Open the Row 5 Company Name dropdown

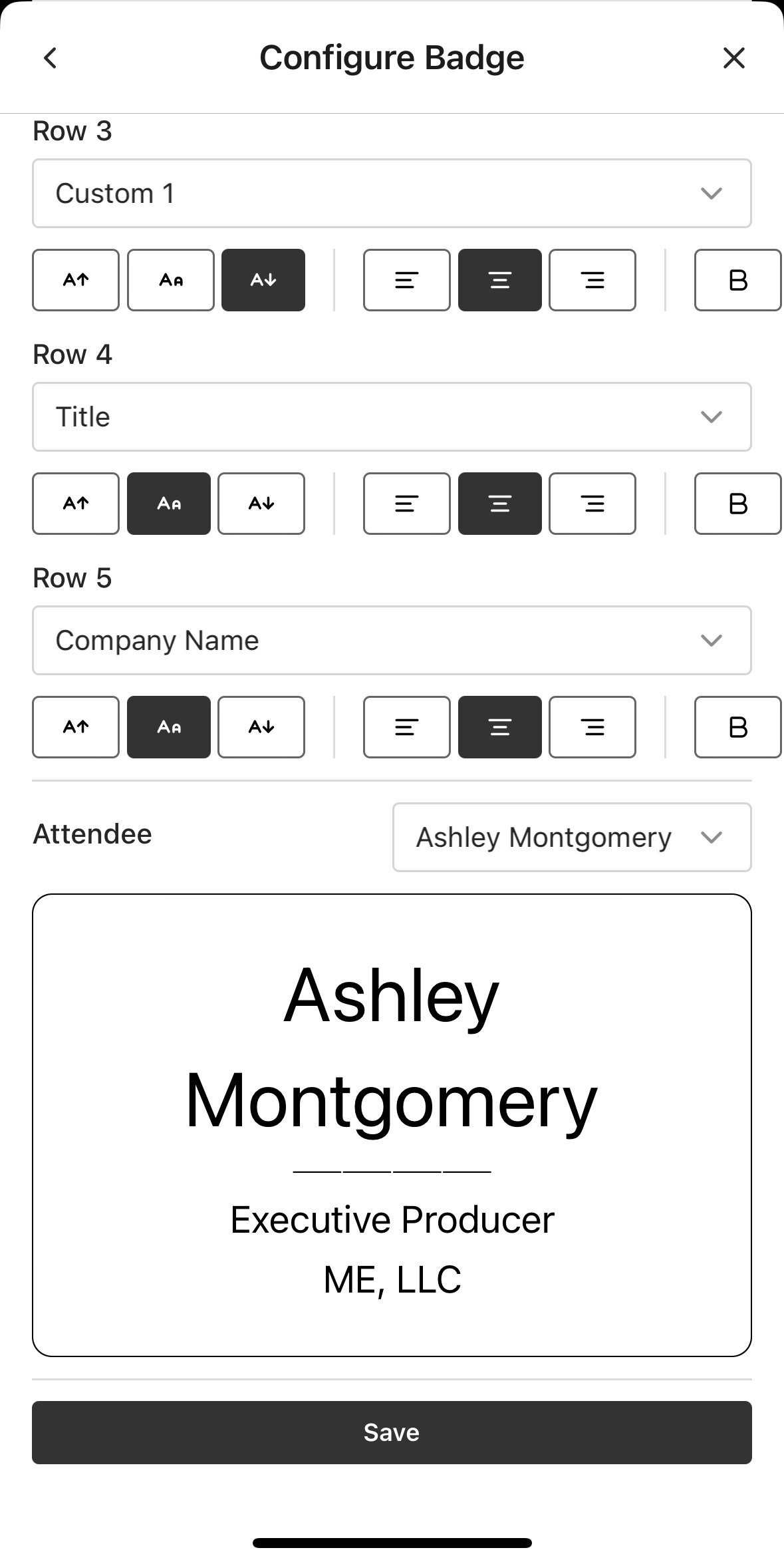pos(392,641)
